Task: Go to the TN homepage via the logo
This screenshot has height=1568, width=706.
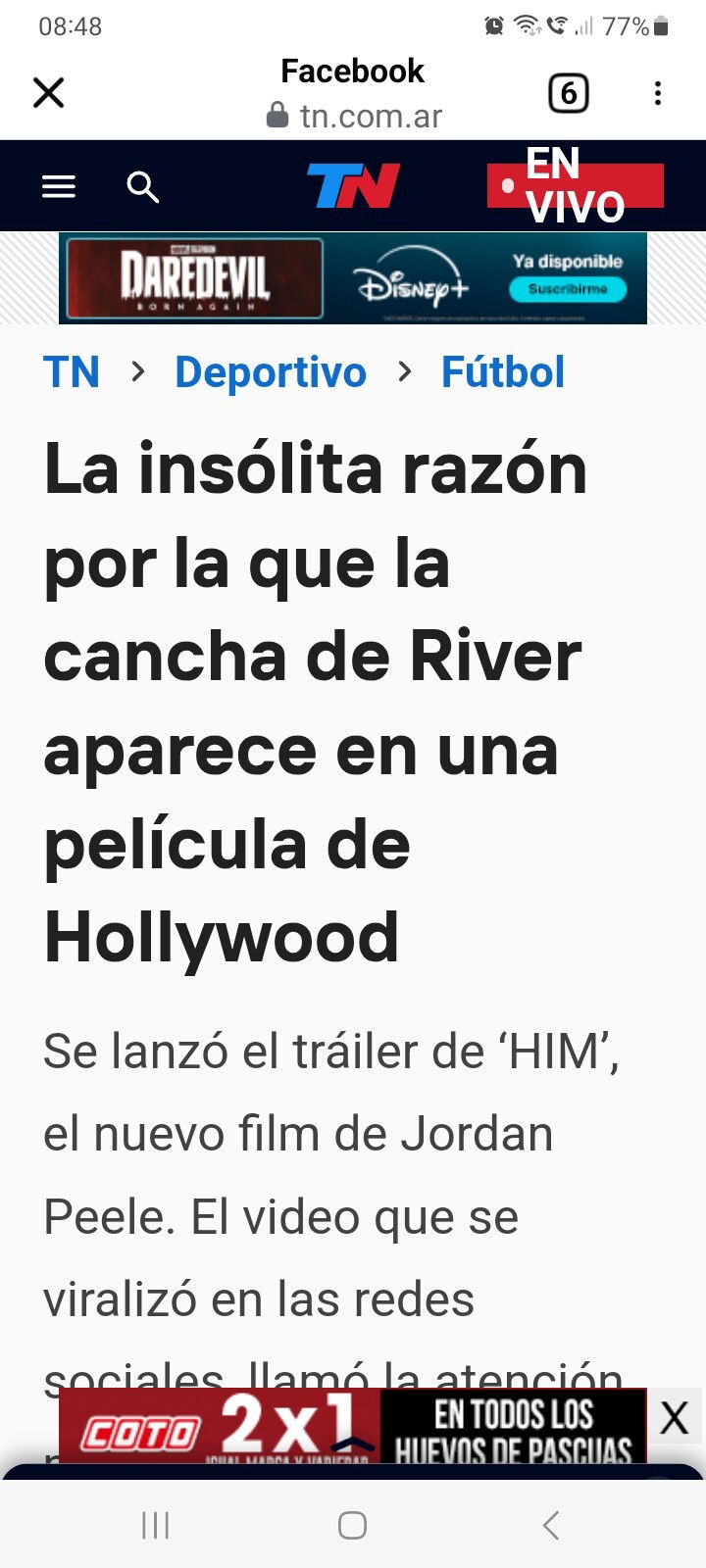Action: pos(353,185)
